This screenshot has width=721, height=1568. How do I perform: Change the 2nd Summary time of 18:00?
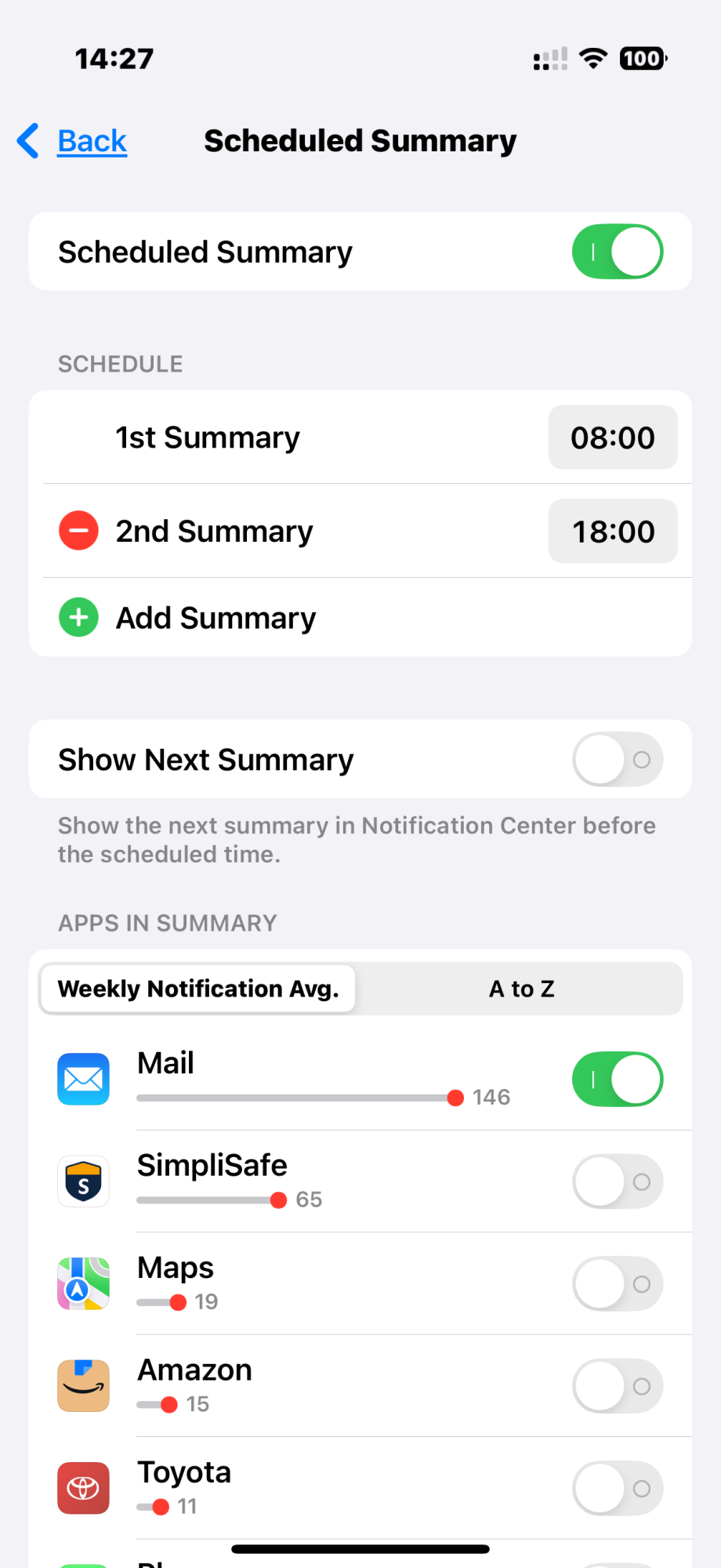pyautogui.click(x=612, y=532)
